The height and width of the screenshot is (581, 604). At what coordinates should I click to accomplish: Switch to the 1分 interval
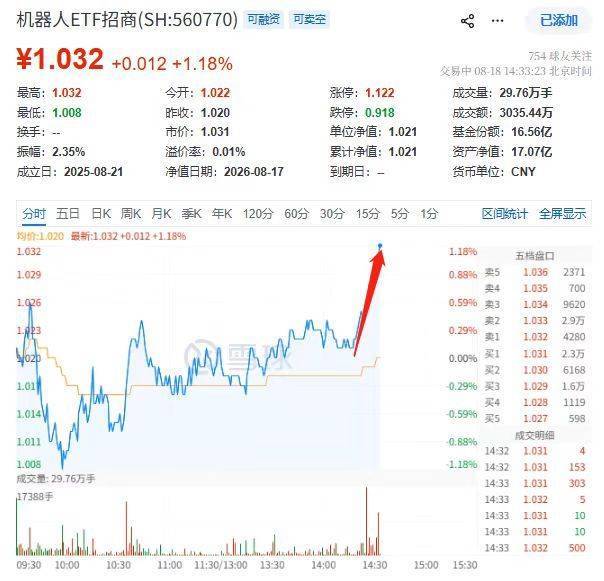(429, 213)
